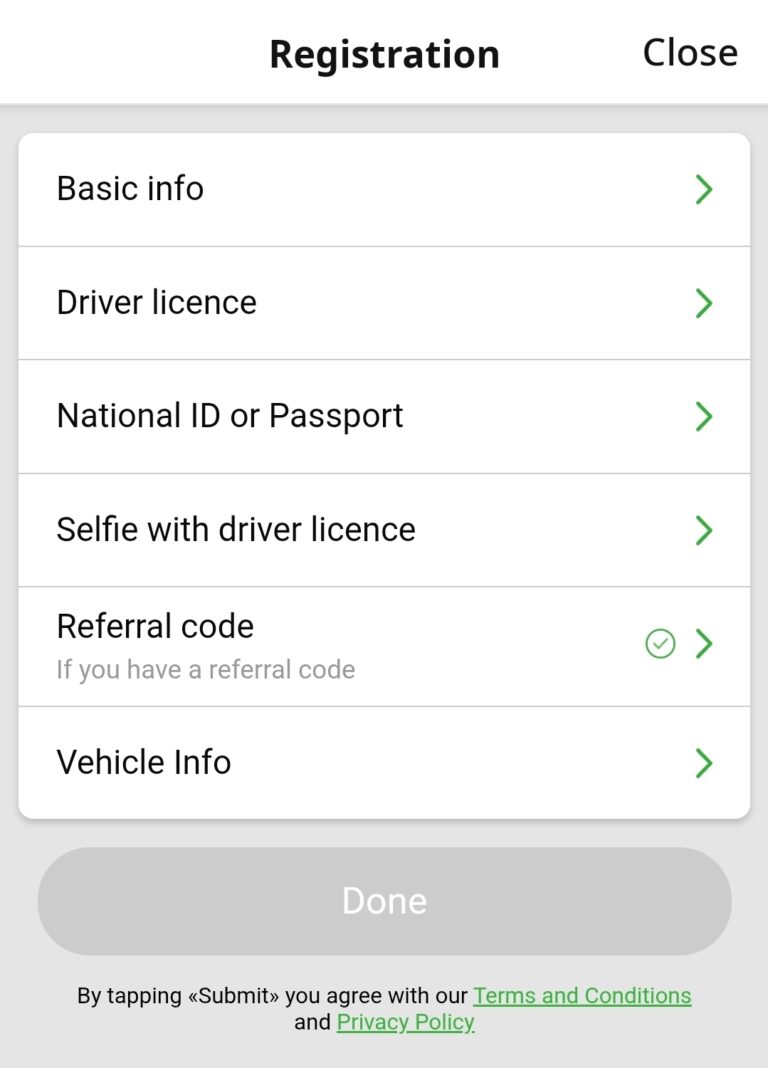
Task: Open the Terms and Conditions link
Action: (x=582, y=995)
